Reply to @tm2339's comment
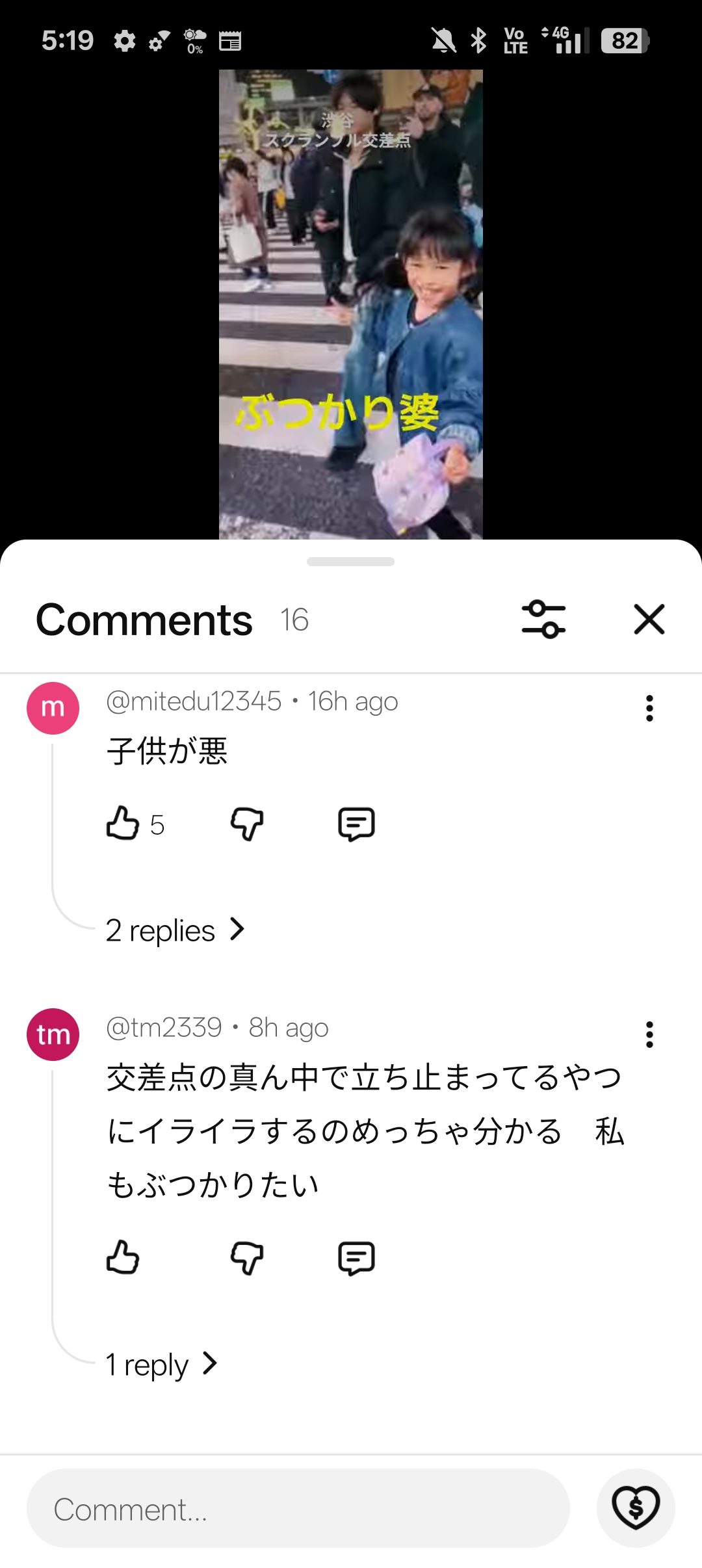Screen dimensions: 702x1568 point(356,1258)
